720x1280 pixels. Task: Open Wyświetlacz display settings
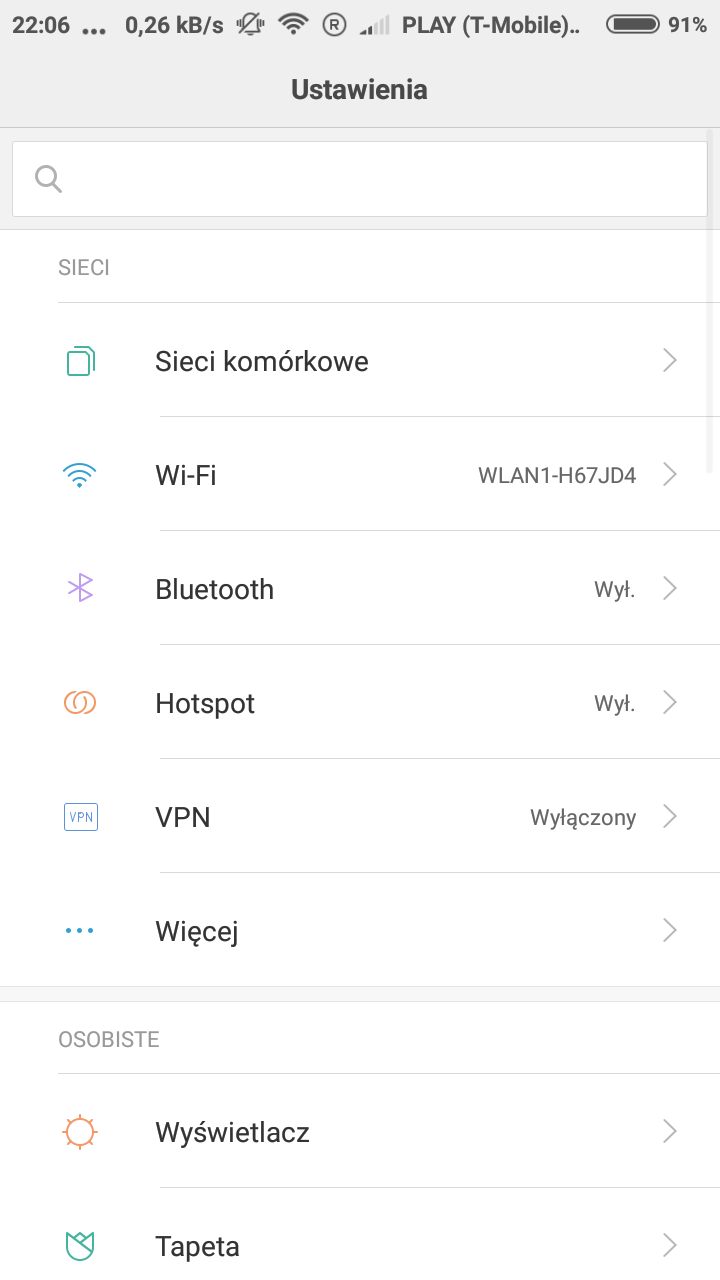(x=360, y=1132)
